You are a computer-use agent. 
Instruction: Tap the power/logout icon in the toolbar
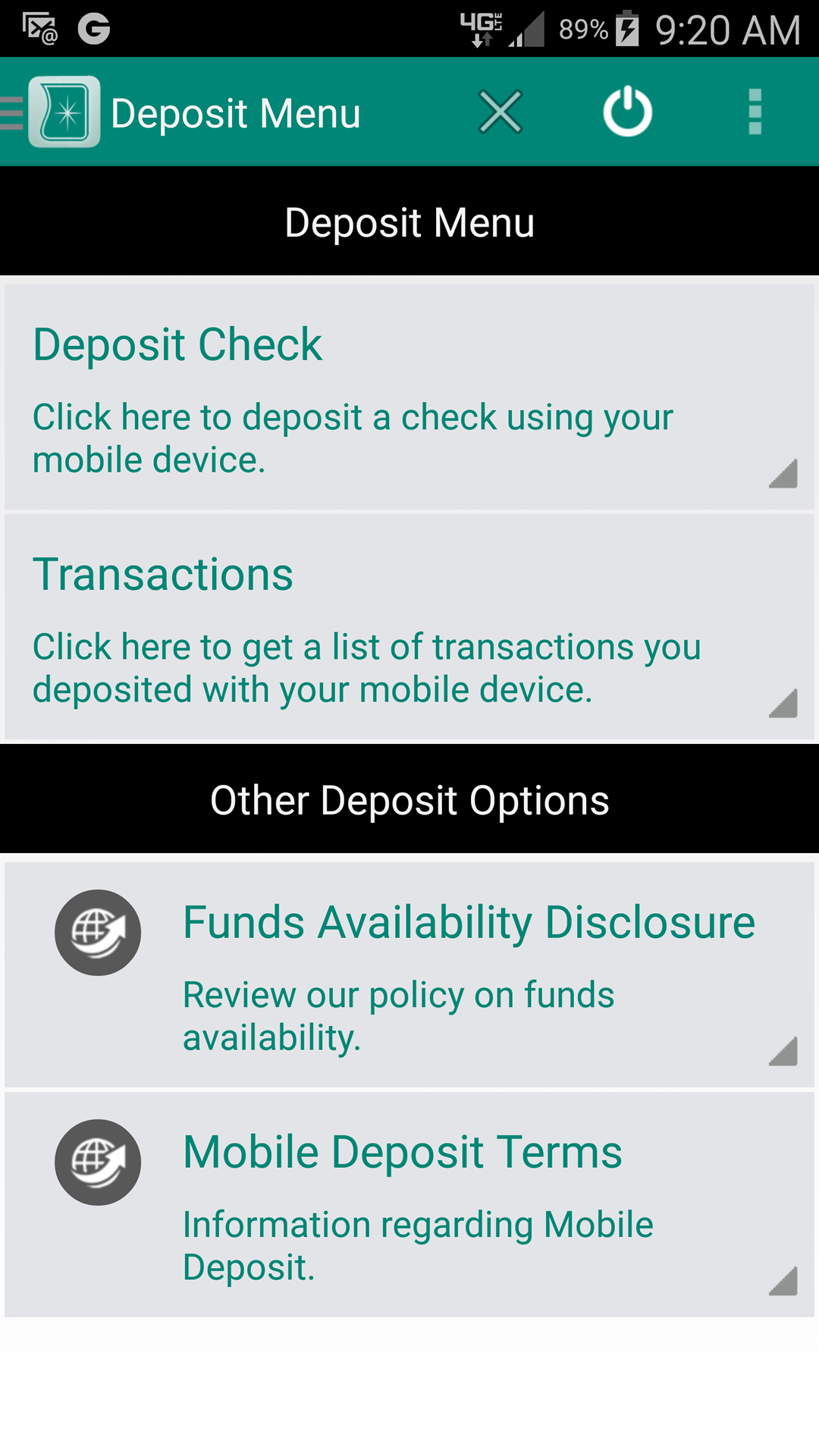[x=626, y=111]
